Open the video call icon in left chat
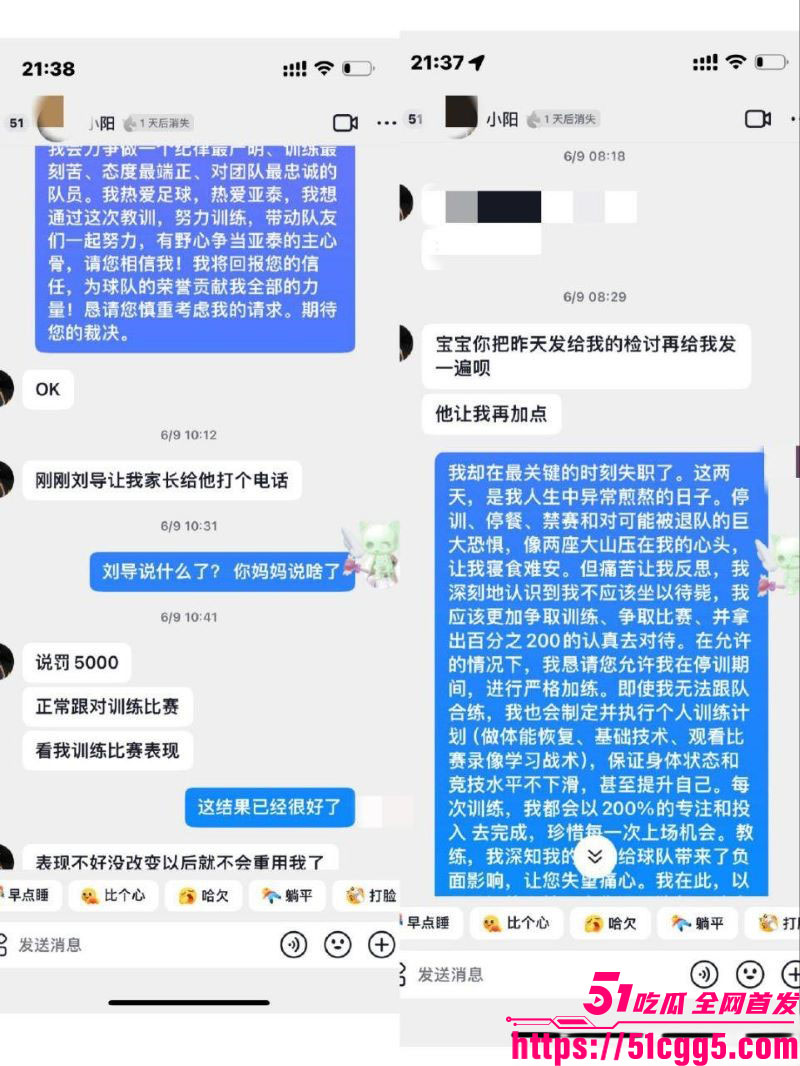The height and width of the screenshot is (1066, 800). tap(345, 120)
